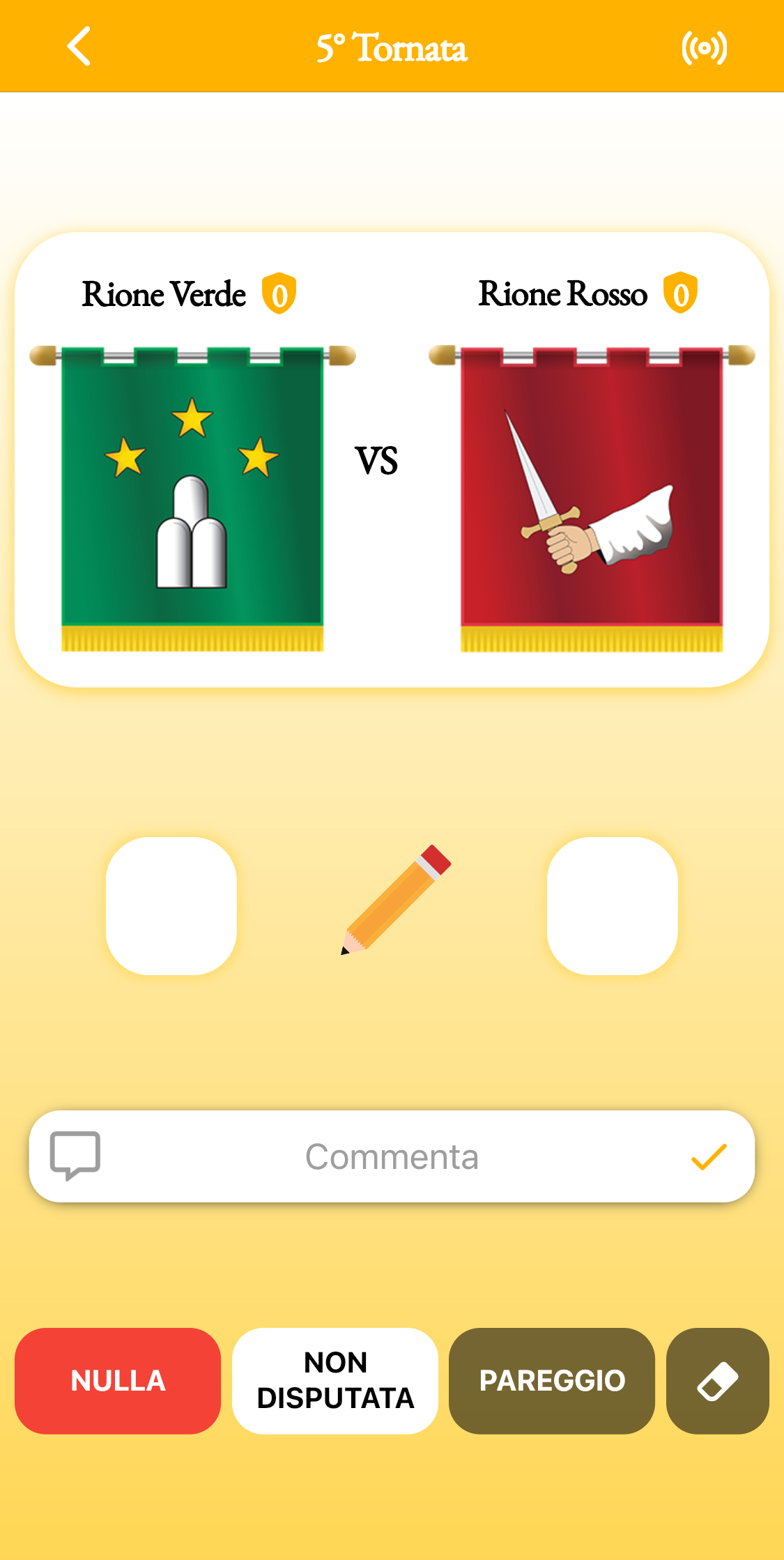784x1560 pixels.
Task: Select the Rione Verde score box
Action: (171, 905)
